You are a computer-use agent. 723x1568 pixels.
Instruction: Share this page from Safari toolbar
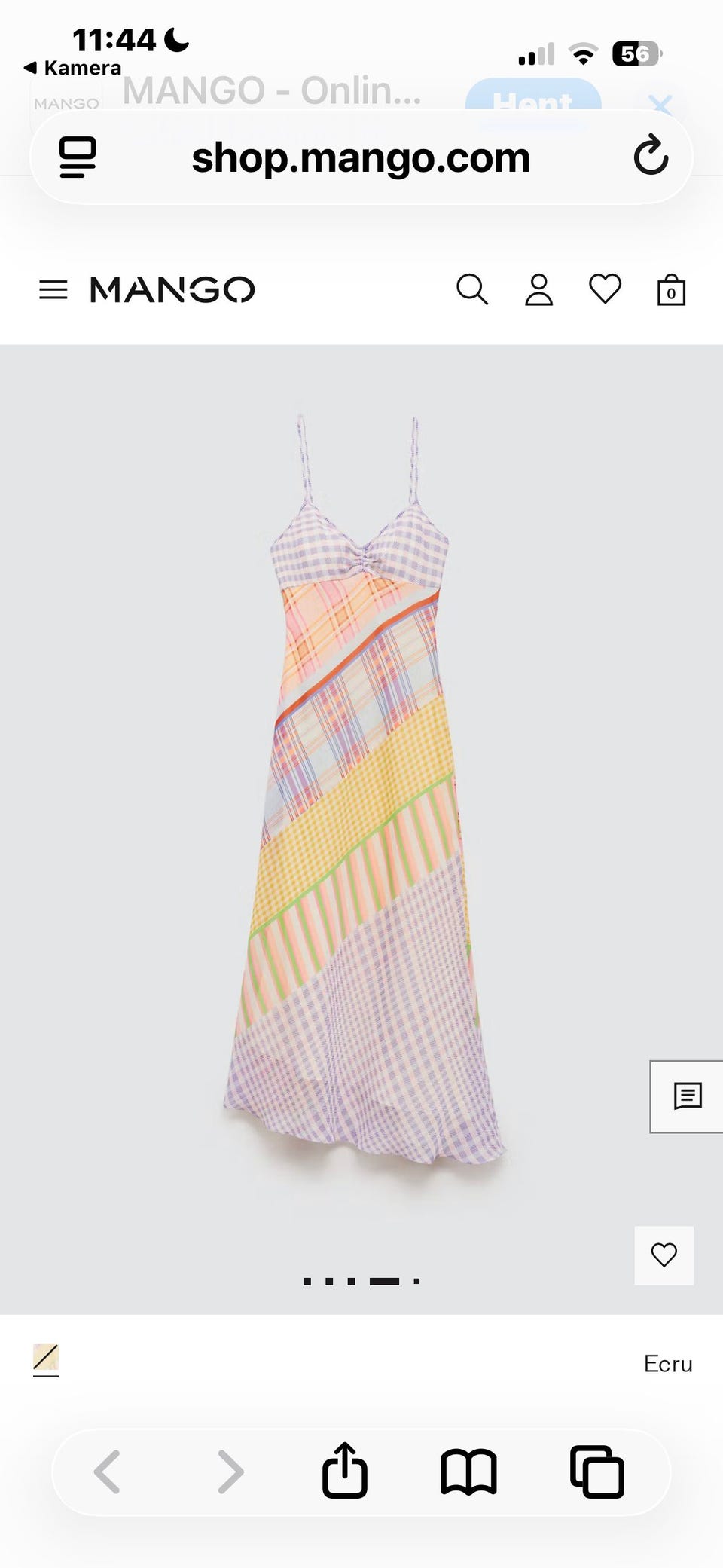[x=345, y=1470]
